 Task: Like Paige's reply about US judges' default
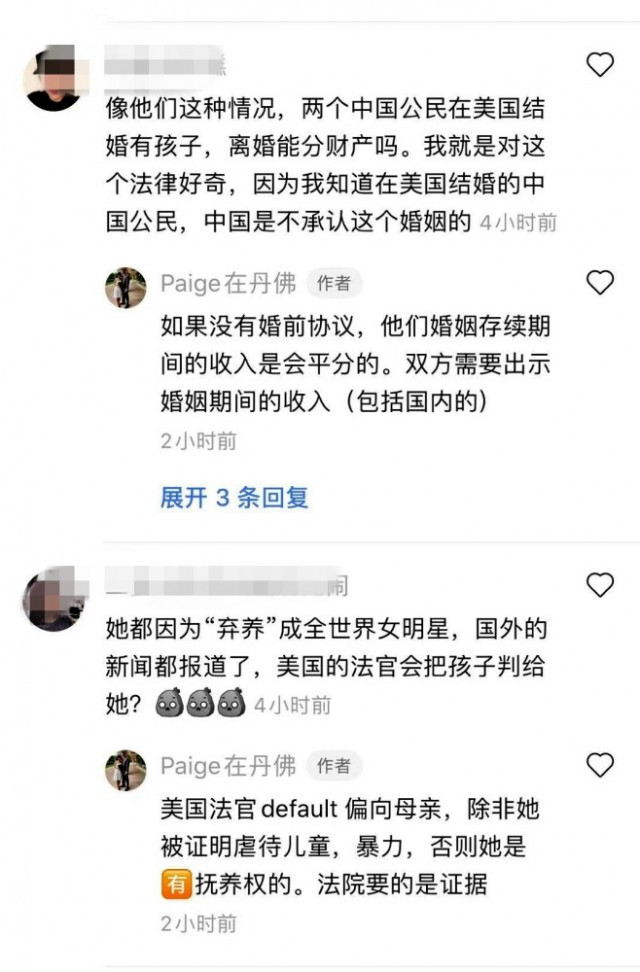[x=599, y=766]
